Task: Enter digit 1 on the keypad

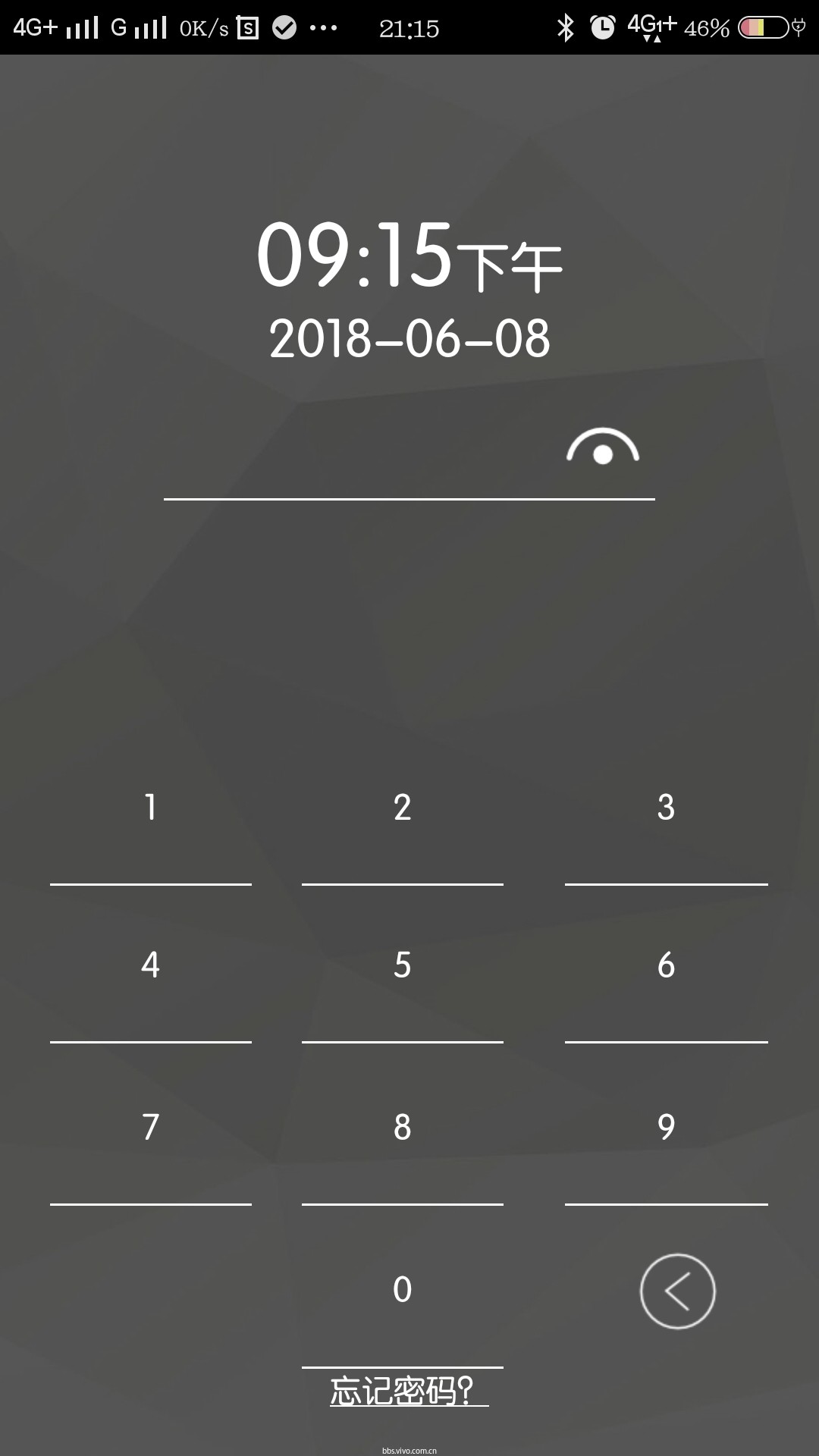Action: tap(150, 807)
